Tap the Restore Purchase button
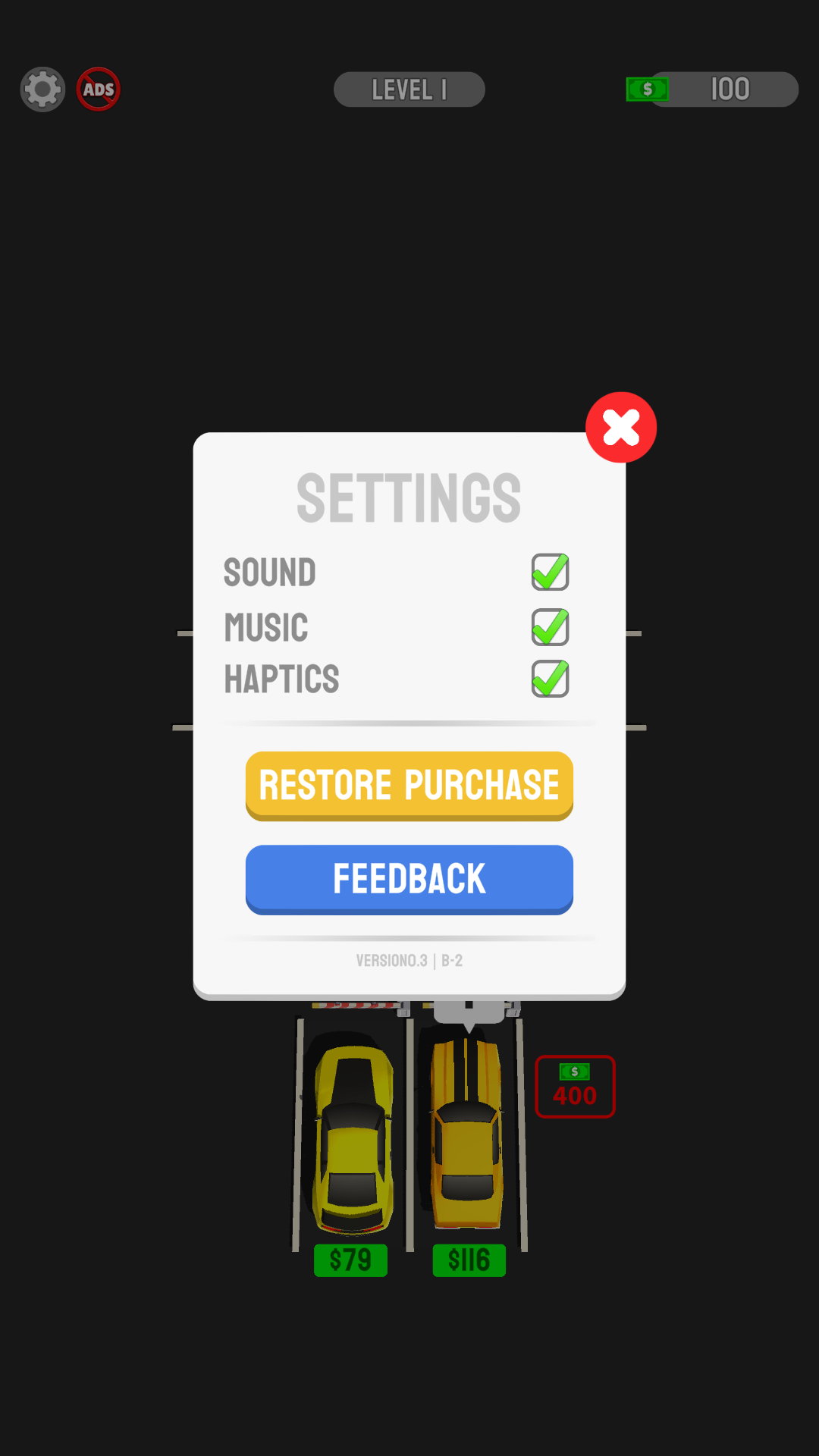Viewport: 819px width, 1456px height. pos(409,785)
